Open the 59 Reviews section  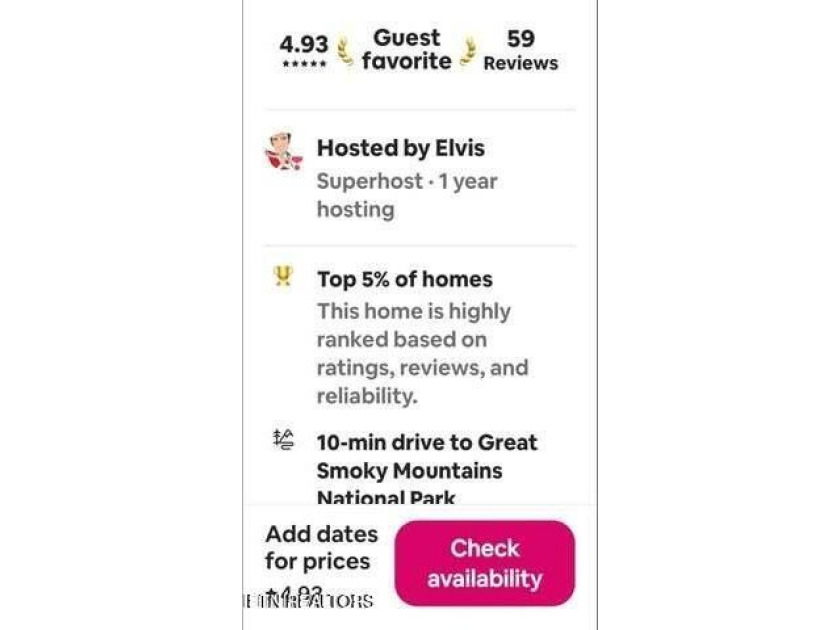[520, 50]
